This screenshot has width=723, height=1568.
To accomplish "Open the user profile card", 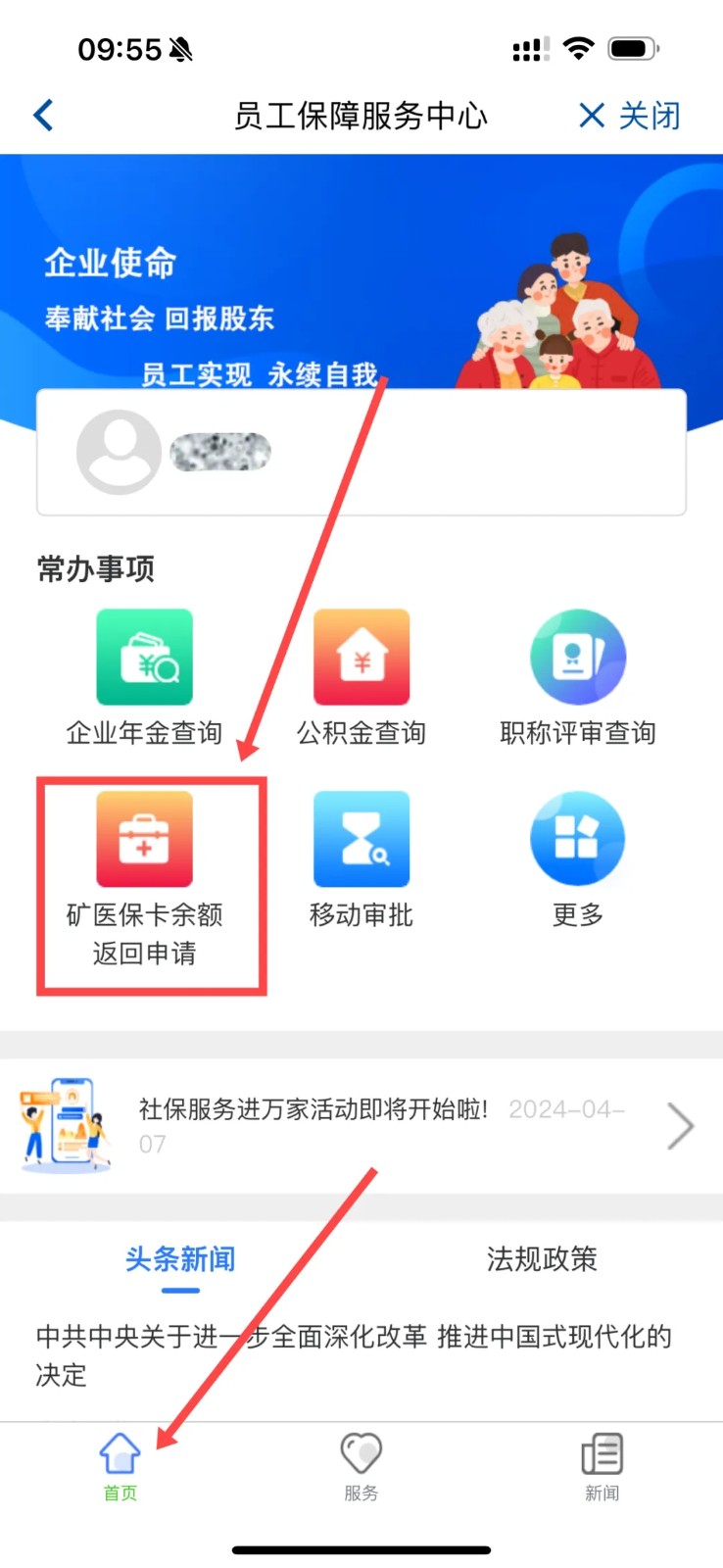I will 361,452.
